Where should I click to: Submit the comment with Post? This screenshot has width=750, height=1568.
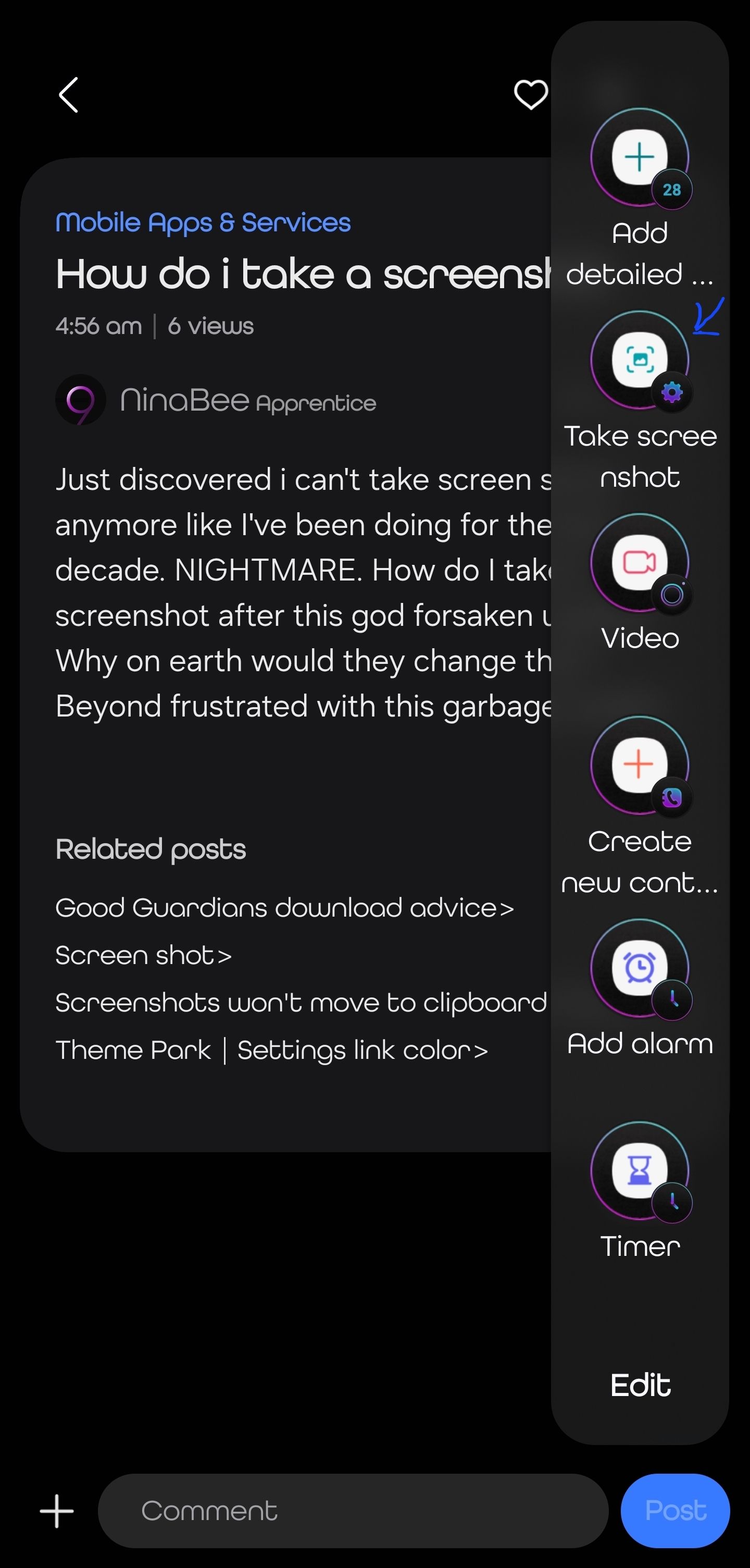[675, 1511]
